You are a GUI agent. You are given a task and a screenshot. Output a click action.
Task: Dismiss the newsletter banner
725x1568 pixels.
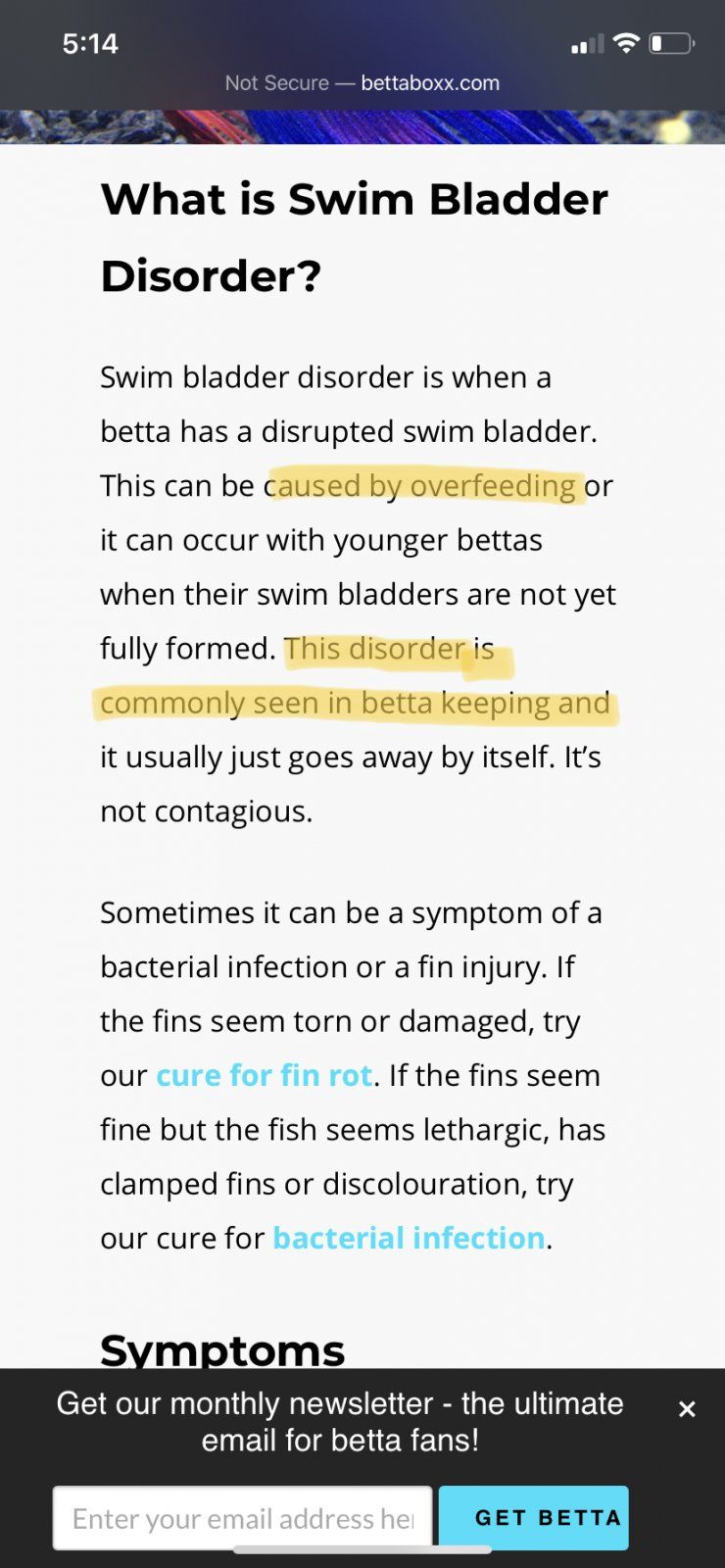pos(687,1408)
